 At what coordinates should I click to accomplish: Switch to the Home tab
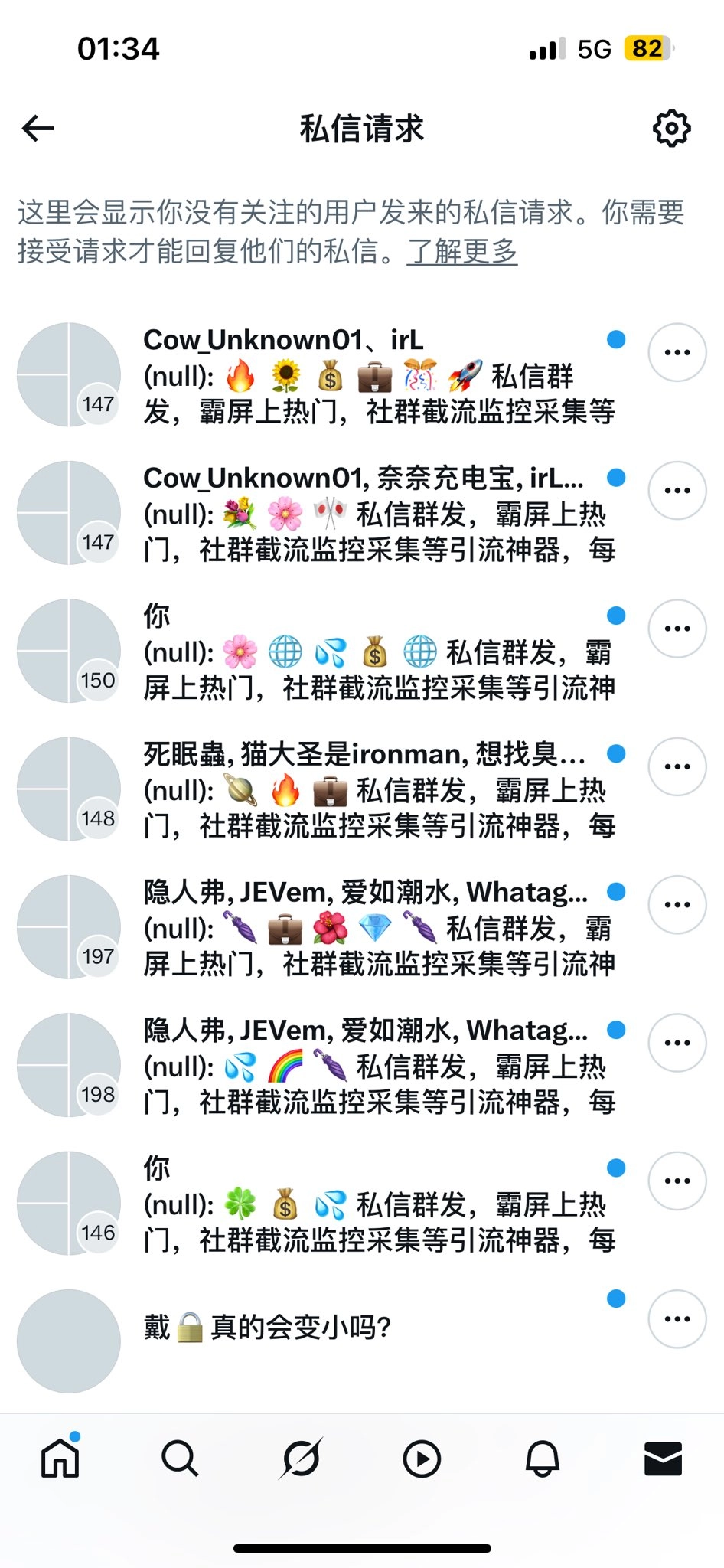(60, 1457)
